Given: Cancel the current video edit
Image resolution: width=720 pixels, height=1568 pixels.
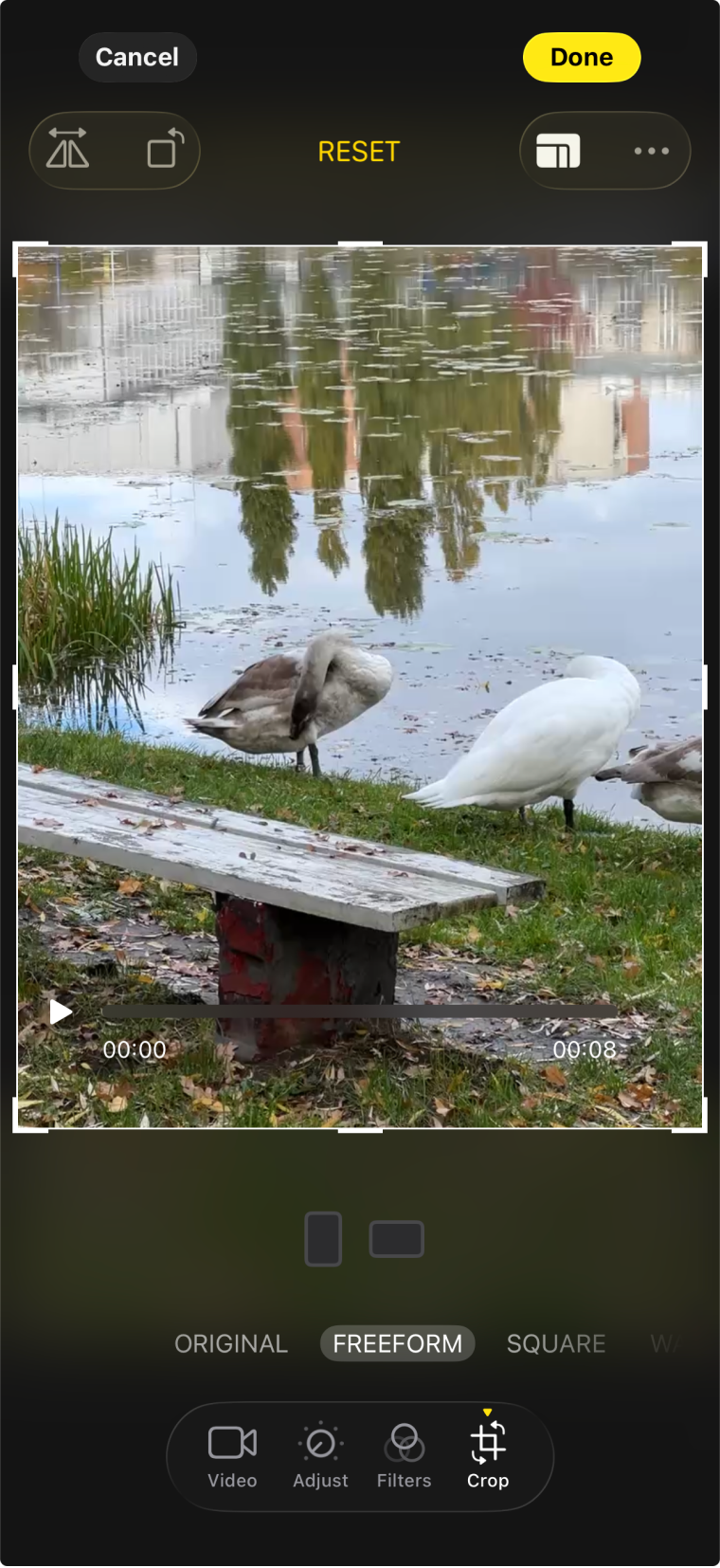Looking at the screenshot, I should 136,57.
